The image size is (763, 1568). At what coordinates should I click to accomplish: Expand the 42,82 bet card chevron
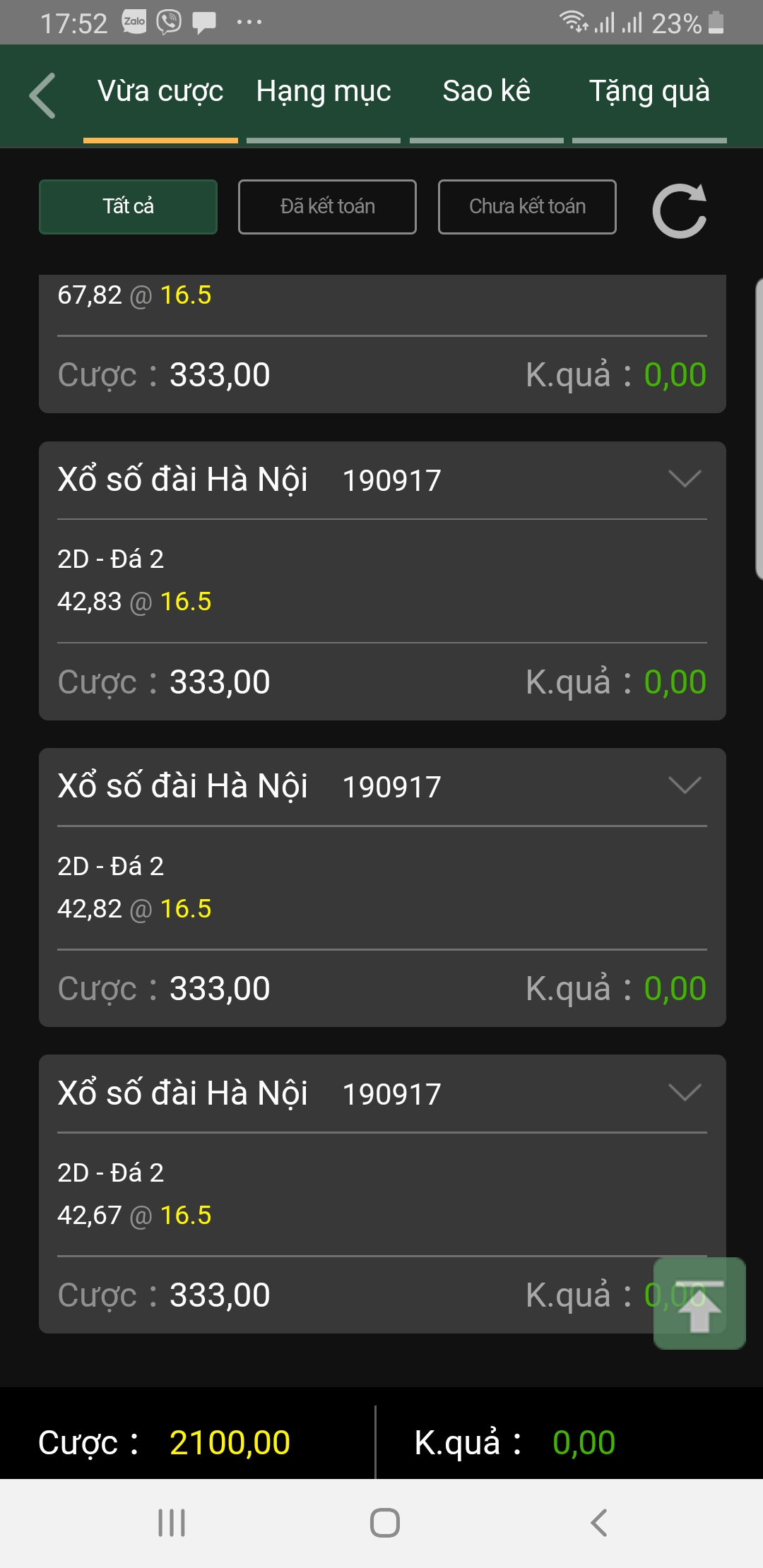coord(685,786)
